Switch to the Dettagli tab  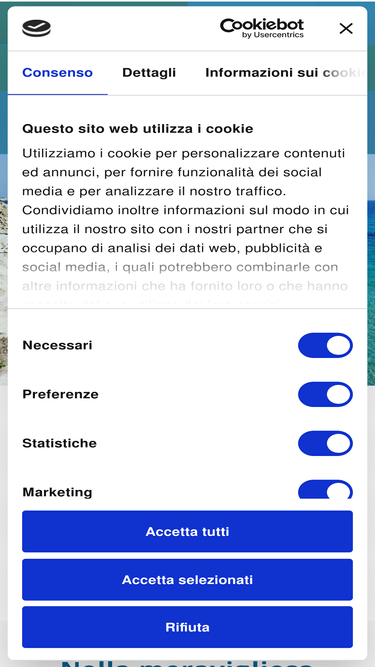coord(149,73)
